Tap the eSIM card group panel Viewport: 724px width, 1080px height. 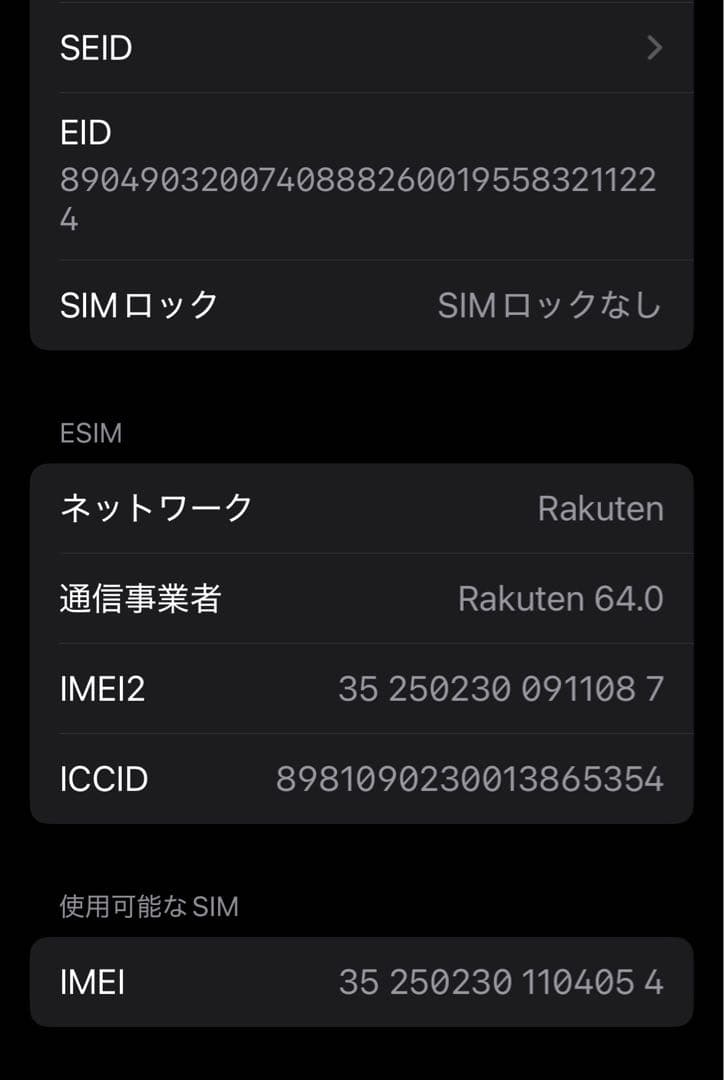click(x=360, y=644)
